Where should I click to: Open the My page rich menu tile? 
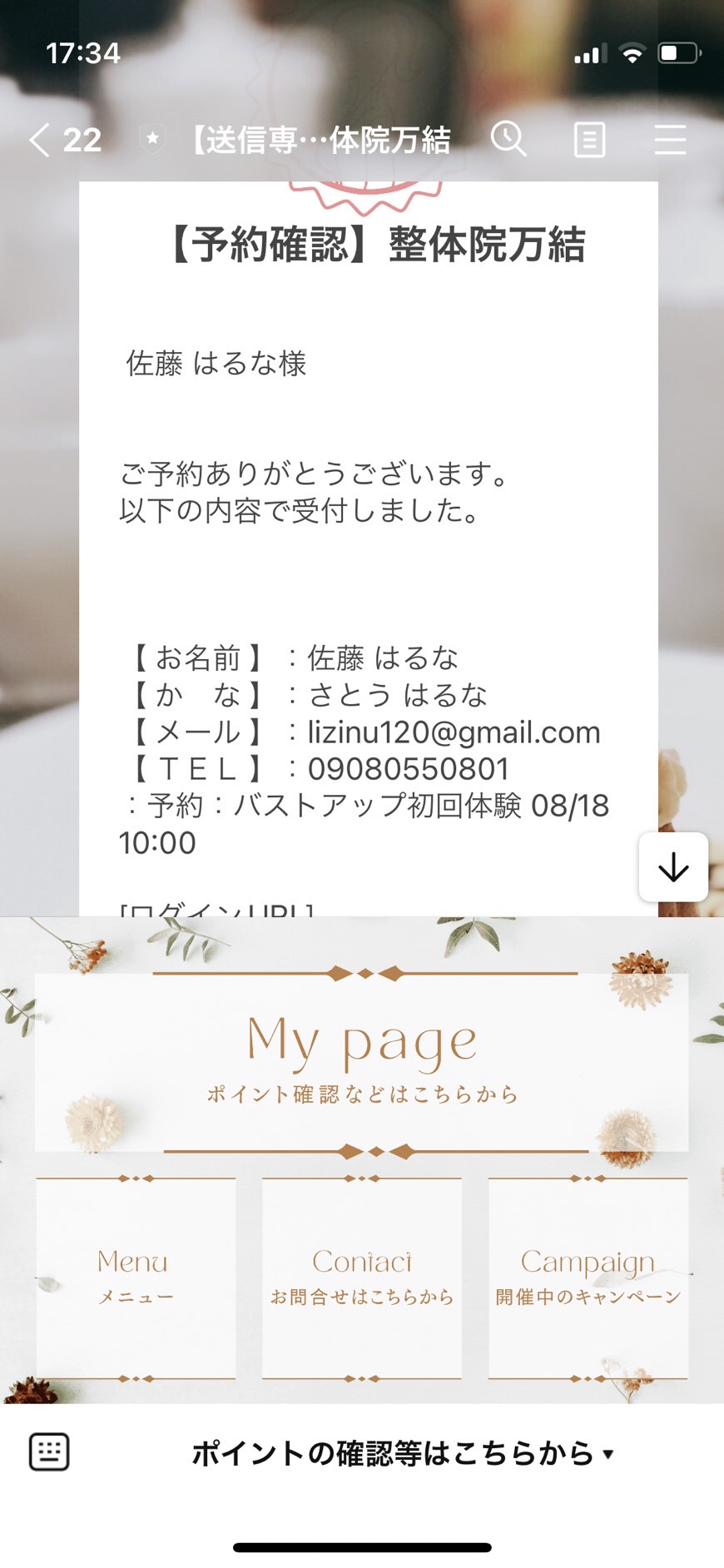coord(362,1062)
